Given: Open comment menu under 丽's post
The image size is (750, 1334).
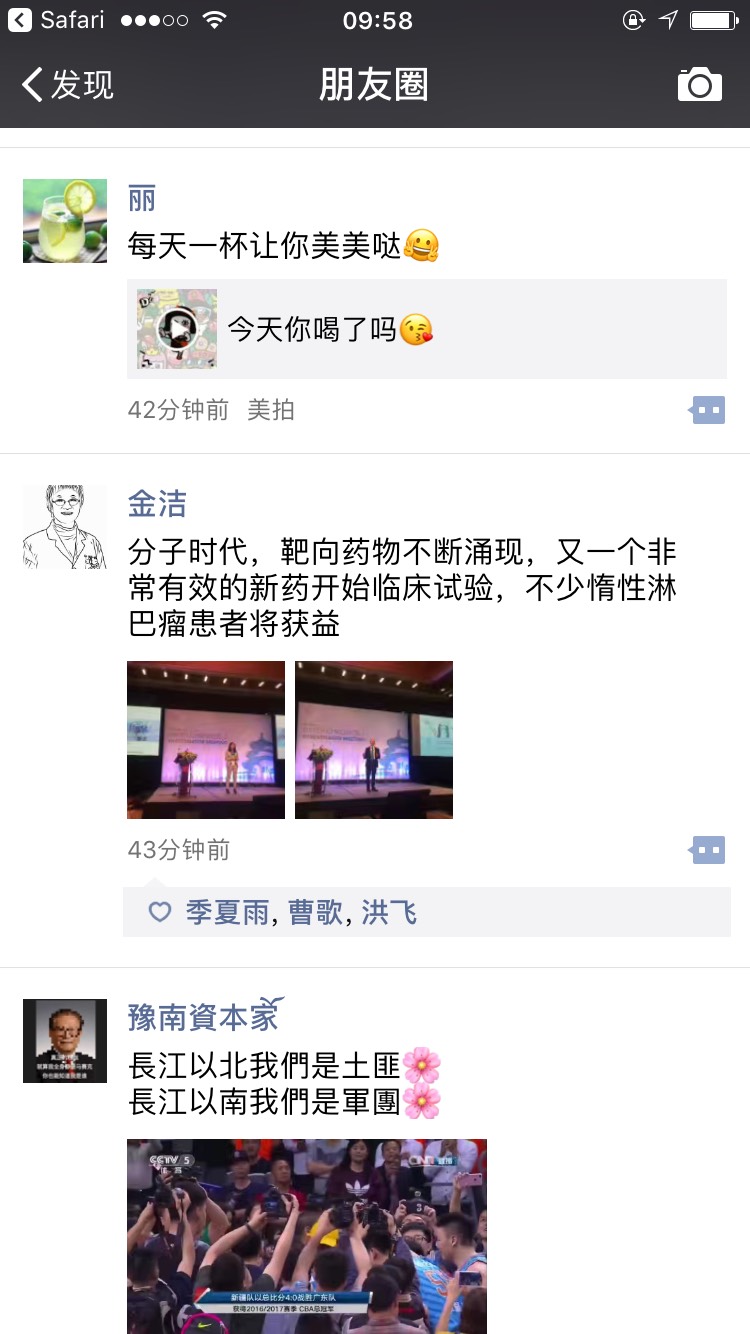Looking at the screenshot, I should click(708, 410).
